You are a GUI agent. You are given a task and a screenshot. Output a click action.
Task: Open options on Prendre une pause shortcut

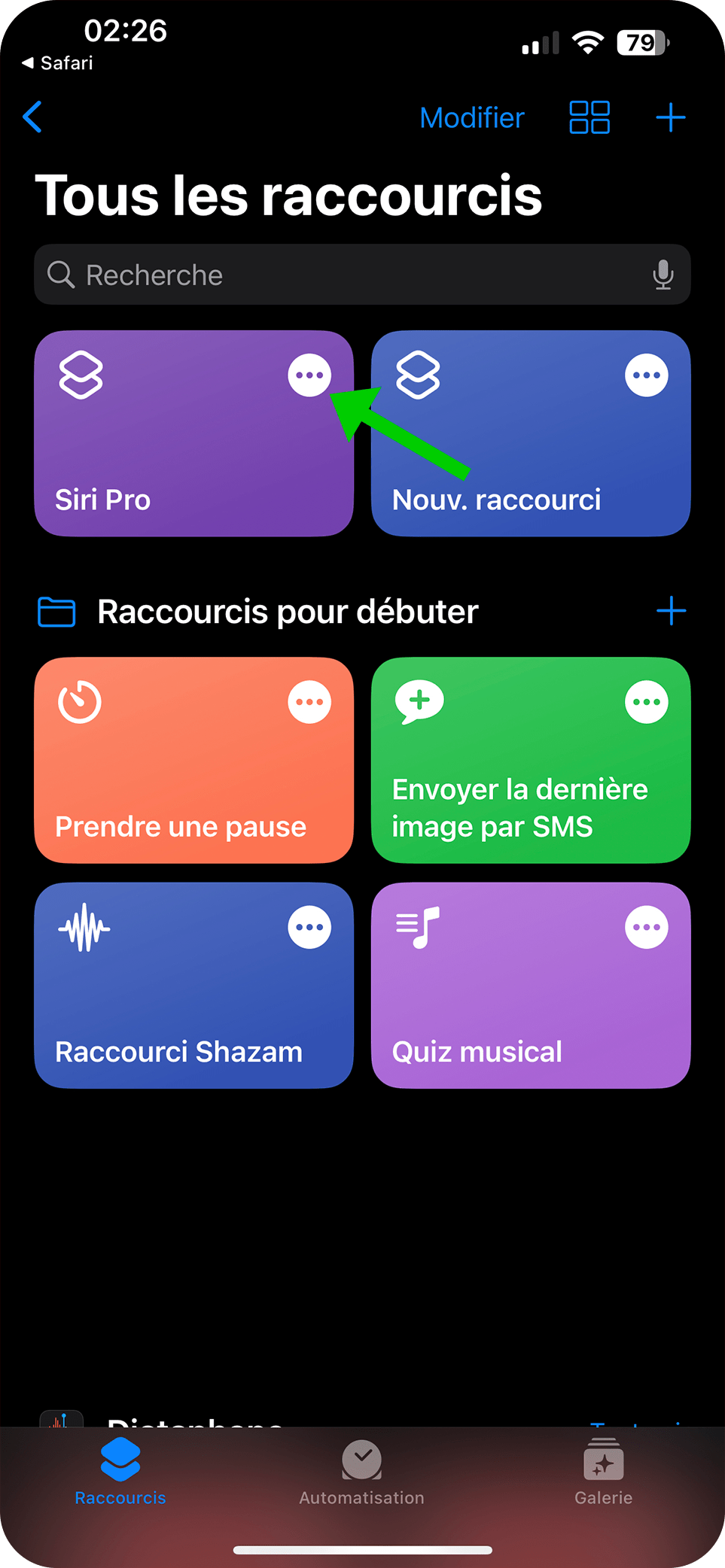(310, 701)
